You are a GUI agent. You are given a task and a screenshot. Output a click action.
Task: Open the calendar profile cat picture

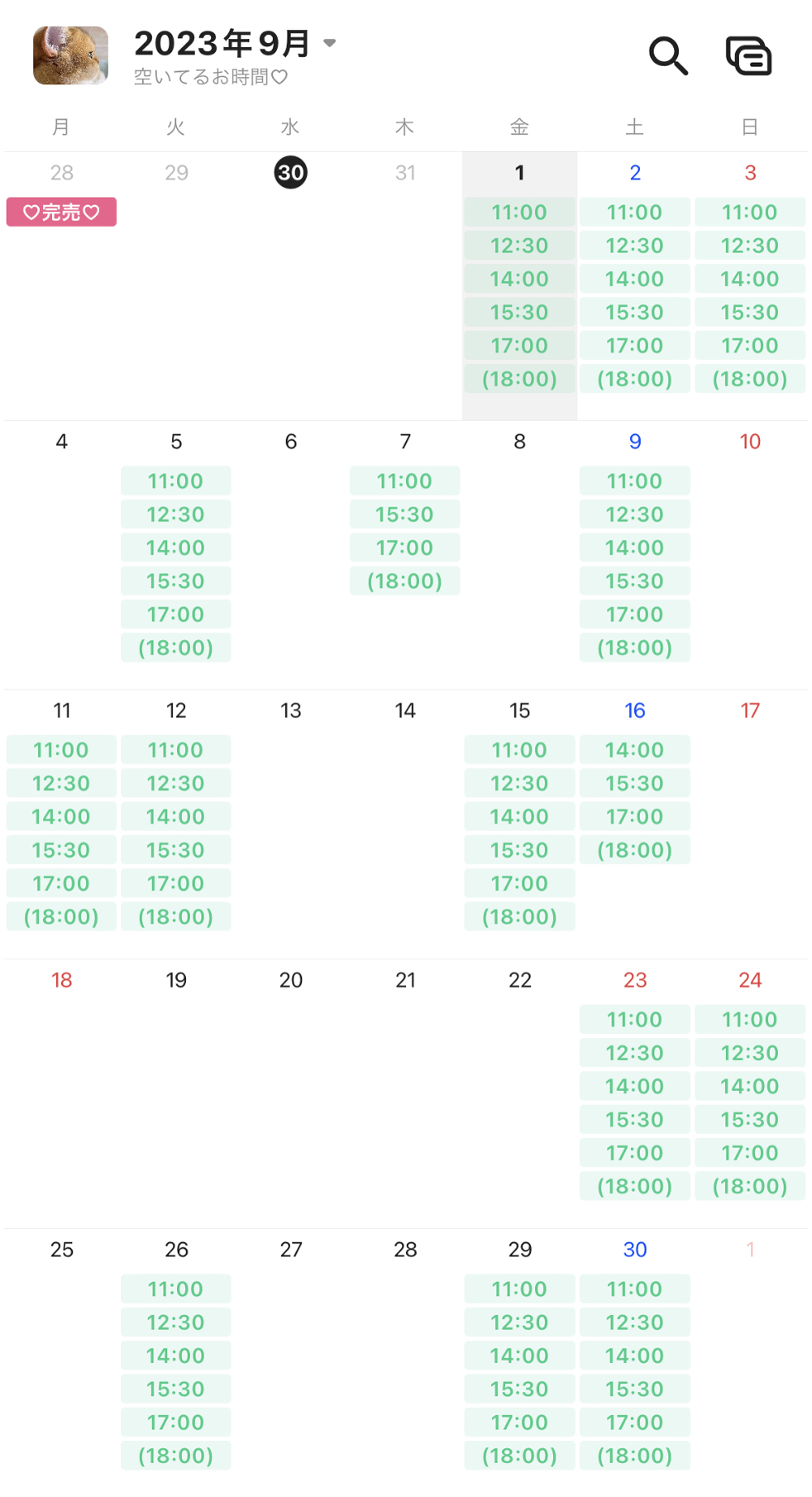71,55
